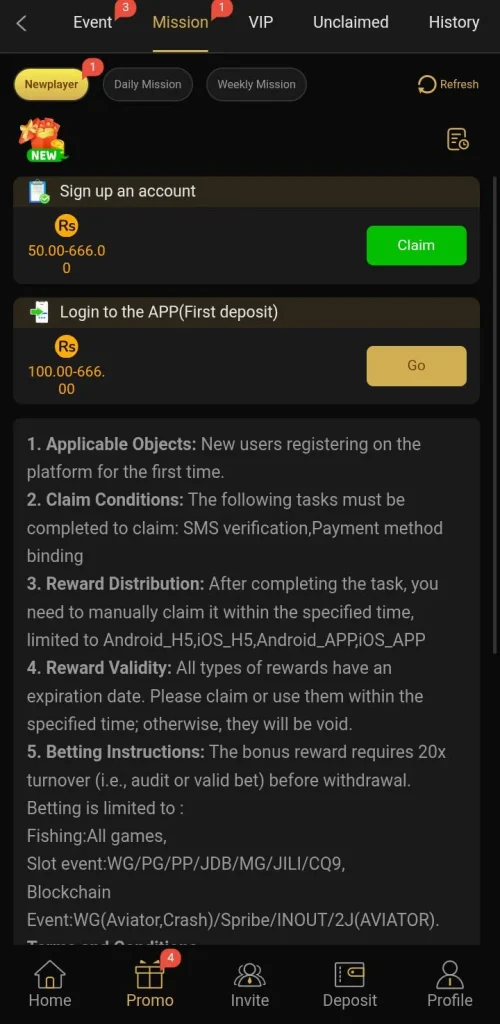Go back using the top-left arrow
This screenshot has height=1024, width=500.
pyautogui.click(x=22, y=24)
